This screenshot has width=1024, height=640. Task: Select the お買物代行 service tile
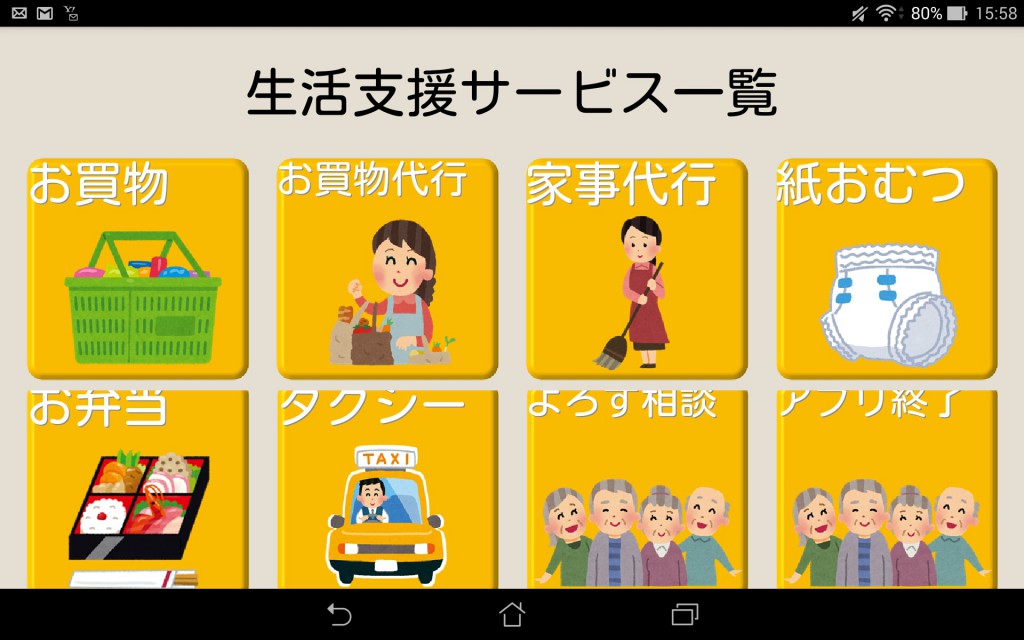[x=387, y=269]
